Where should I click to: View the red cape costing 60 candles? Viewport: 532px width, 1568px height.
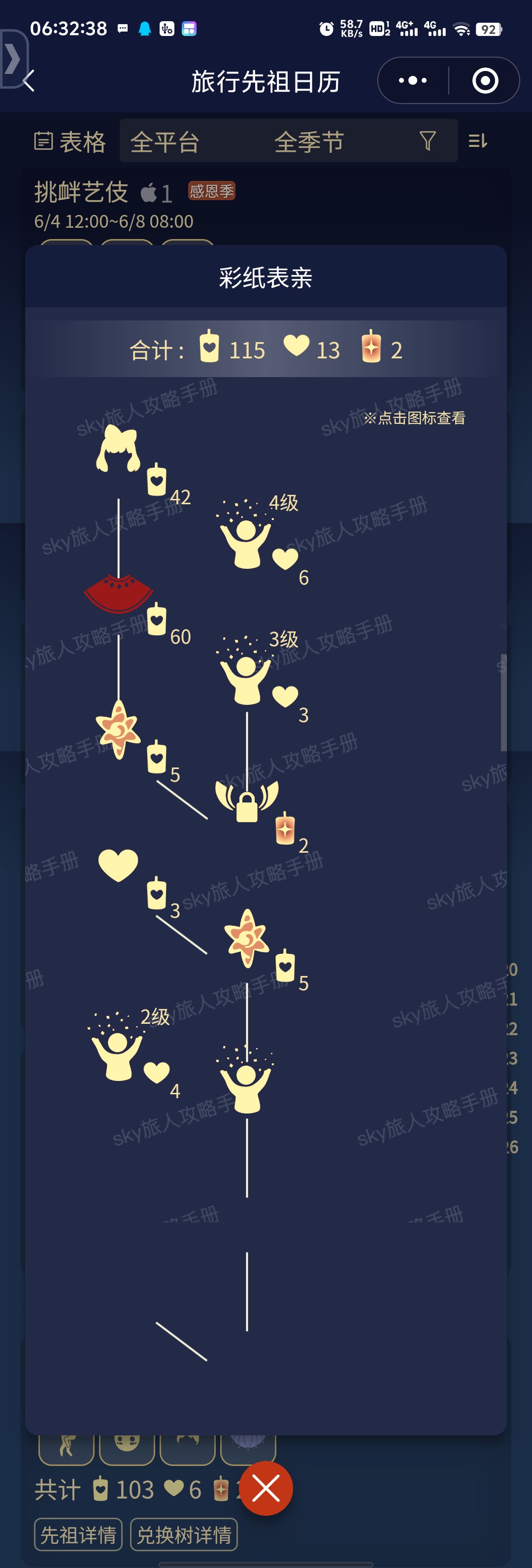[118, 593]
